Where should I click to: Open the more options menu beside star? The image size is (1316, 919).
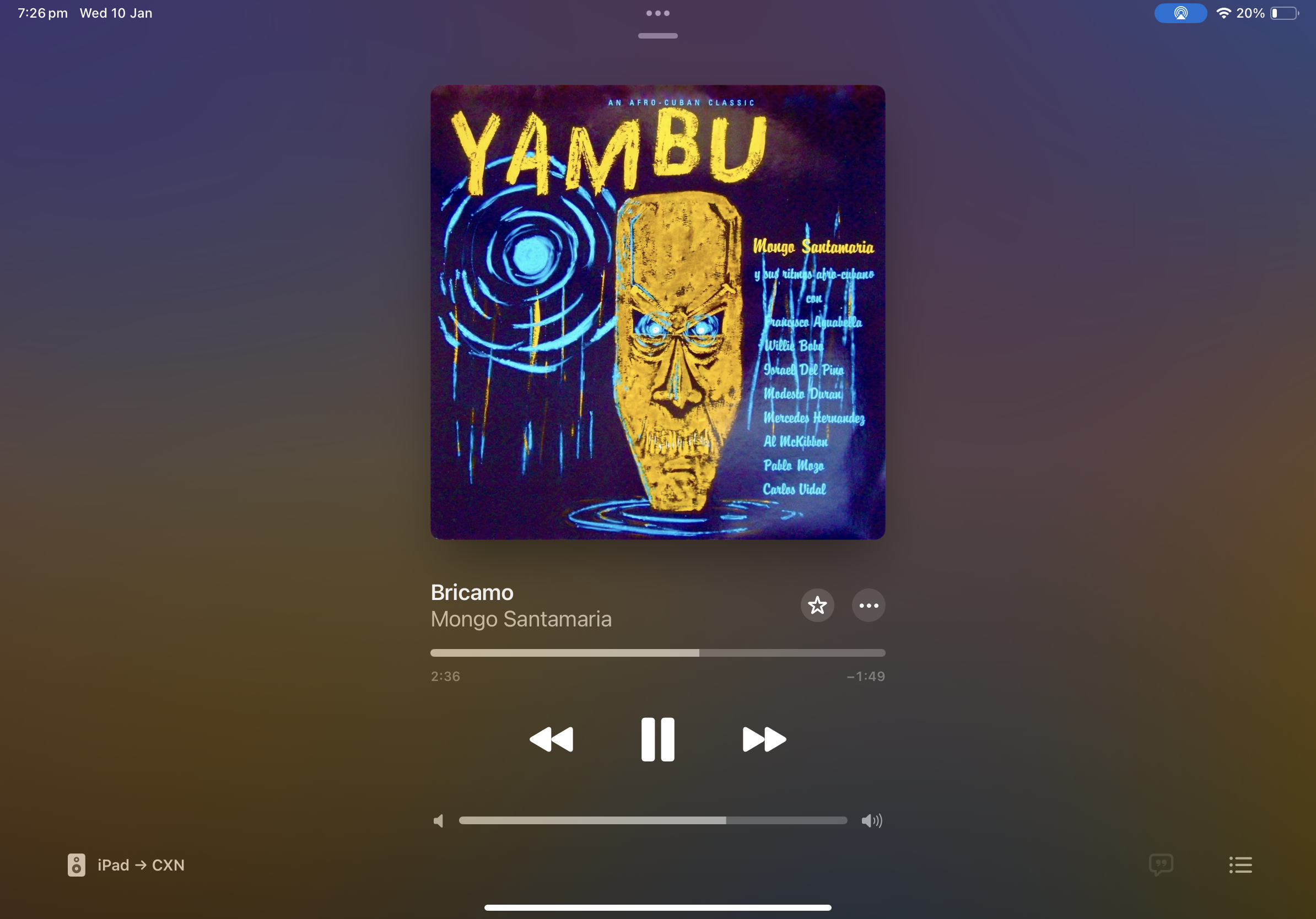tap(868, 605)
